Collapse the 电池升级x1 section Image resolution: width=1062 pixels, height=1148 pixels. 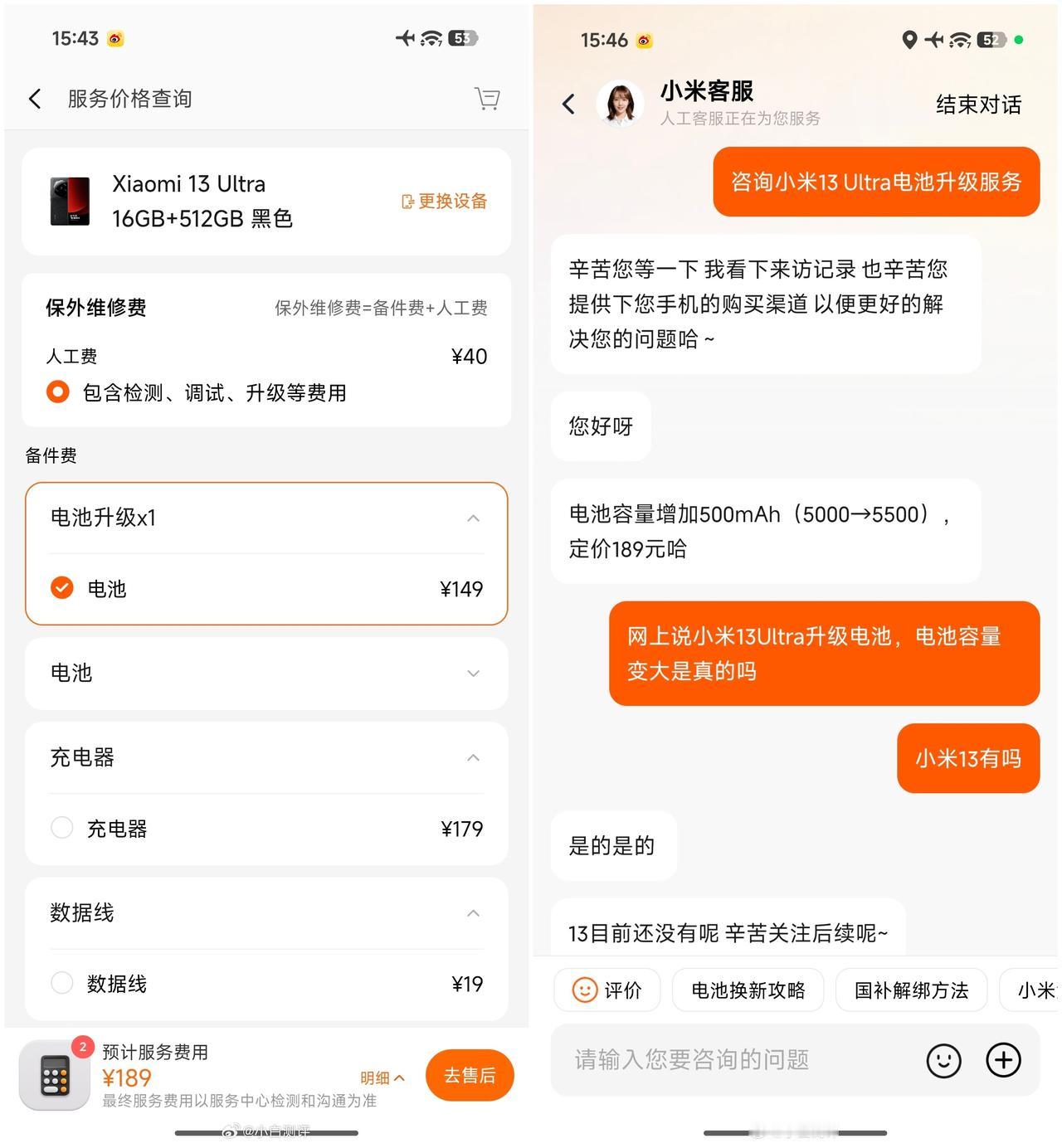pyautogui.click(x=473, y=517)
